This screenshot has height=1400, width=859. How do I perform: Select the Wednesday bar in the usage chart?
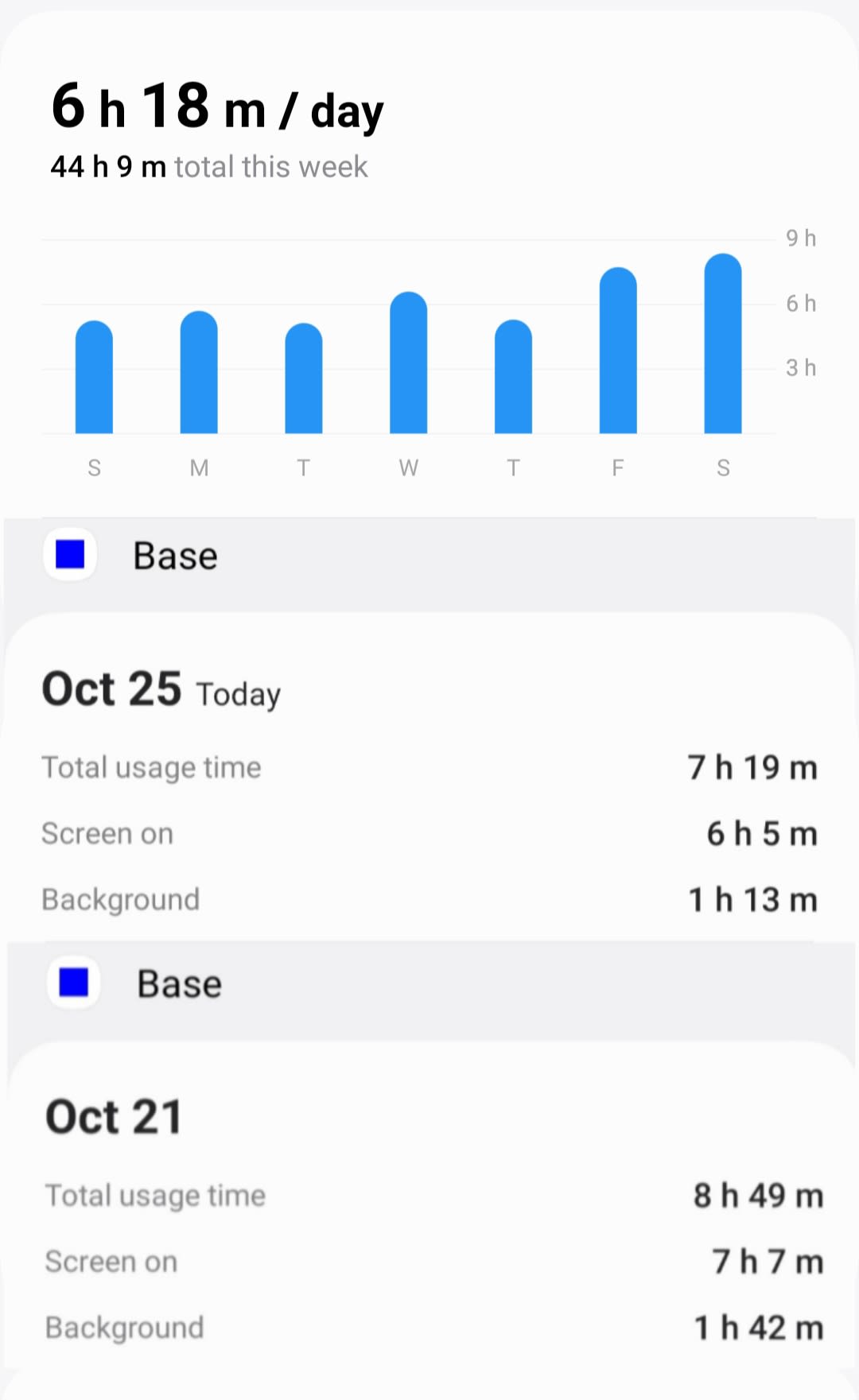pos(408,363)
